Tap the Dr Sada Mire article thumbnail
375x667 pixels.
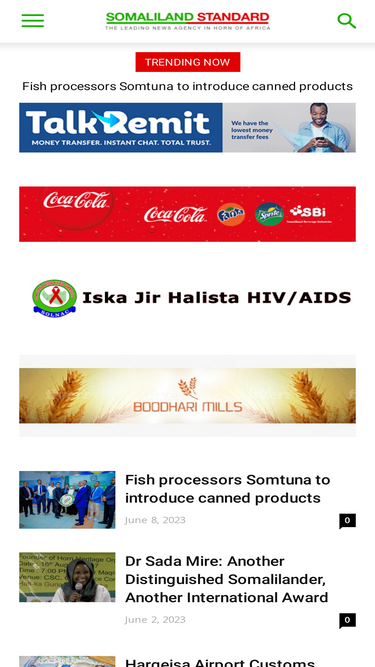click(67, 577)
